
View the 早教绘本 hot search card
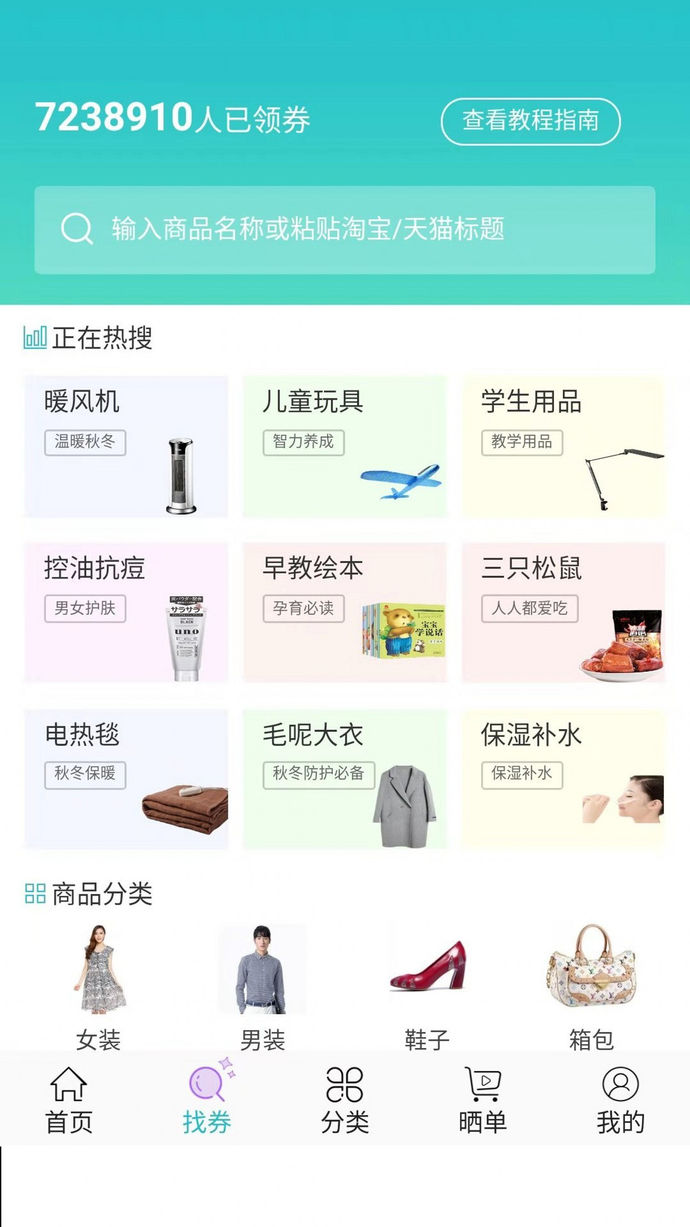point(345,613)
